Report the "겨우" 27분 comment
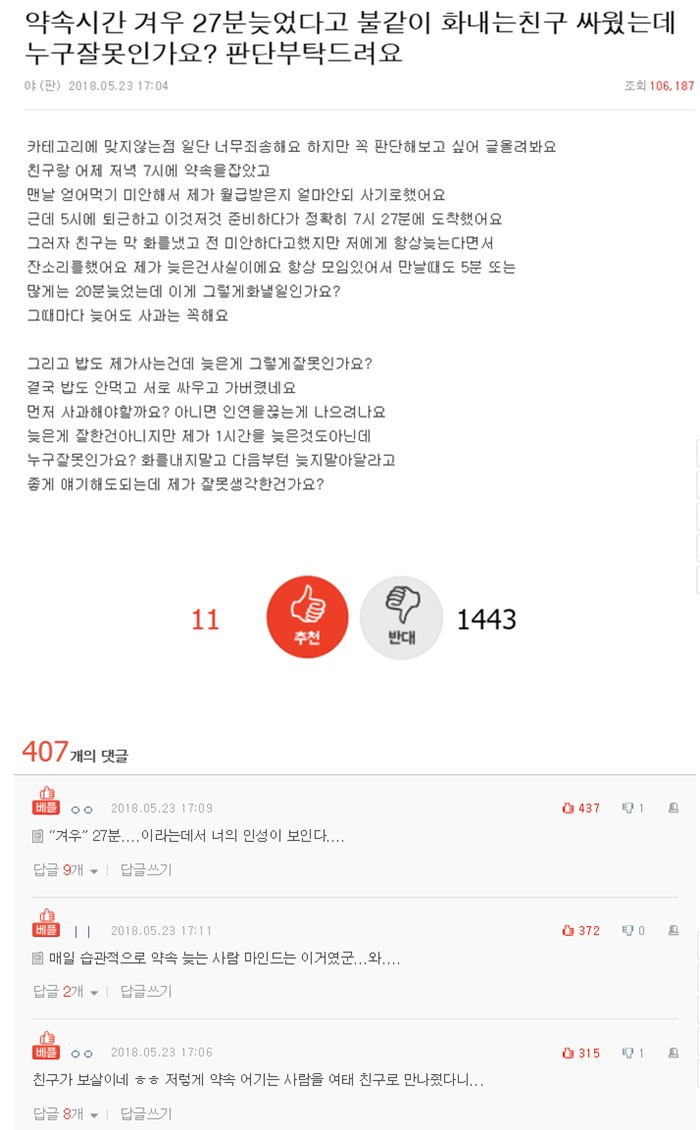Viewport: 700px width, 1130px height. point(674,808)
